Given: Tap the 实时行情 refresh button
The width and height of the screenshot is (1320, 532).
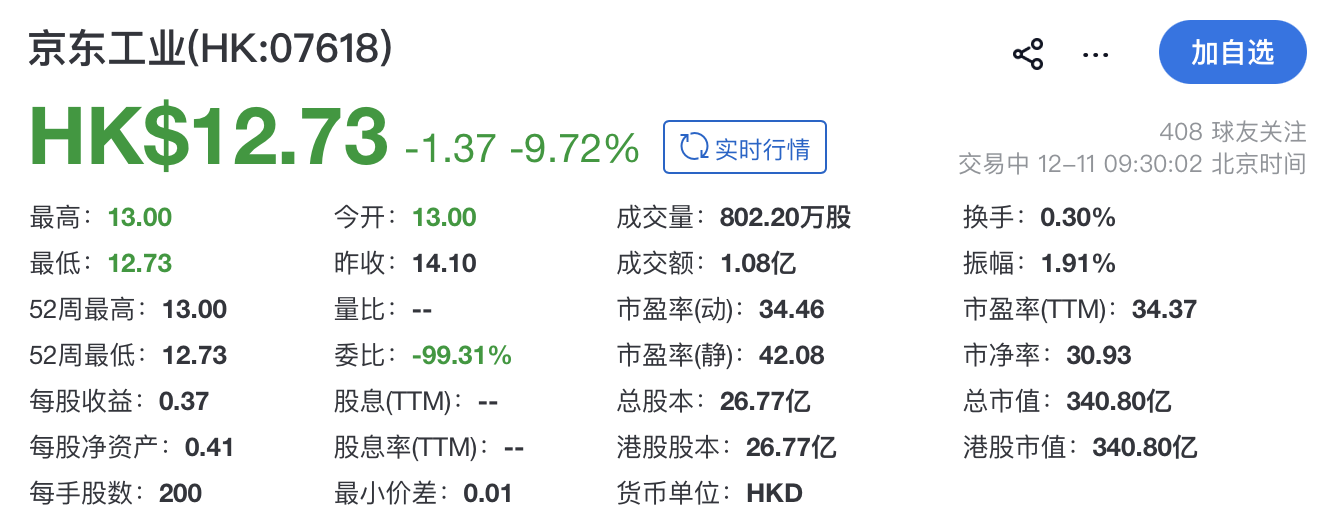Looking at the screenshot, I should [745, 148].
